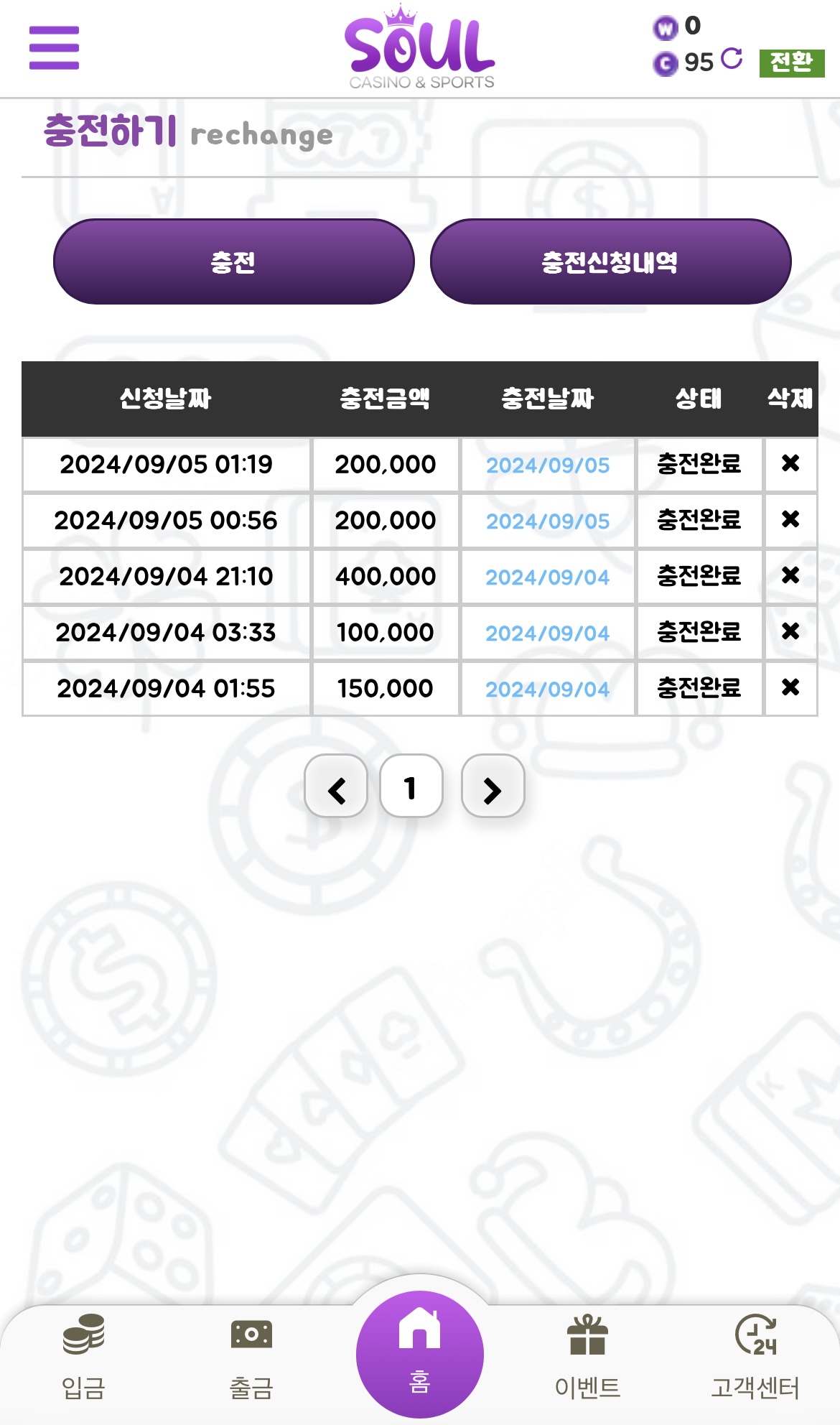This screenshot has width=840, height=1425.
Task: Open the 고객센터 support tab
Action: [x=755, y=1357]
